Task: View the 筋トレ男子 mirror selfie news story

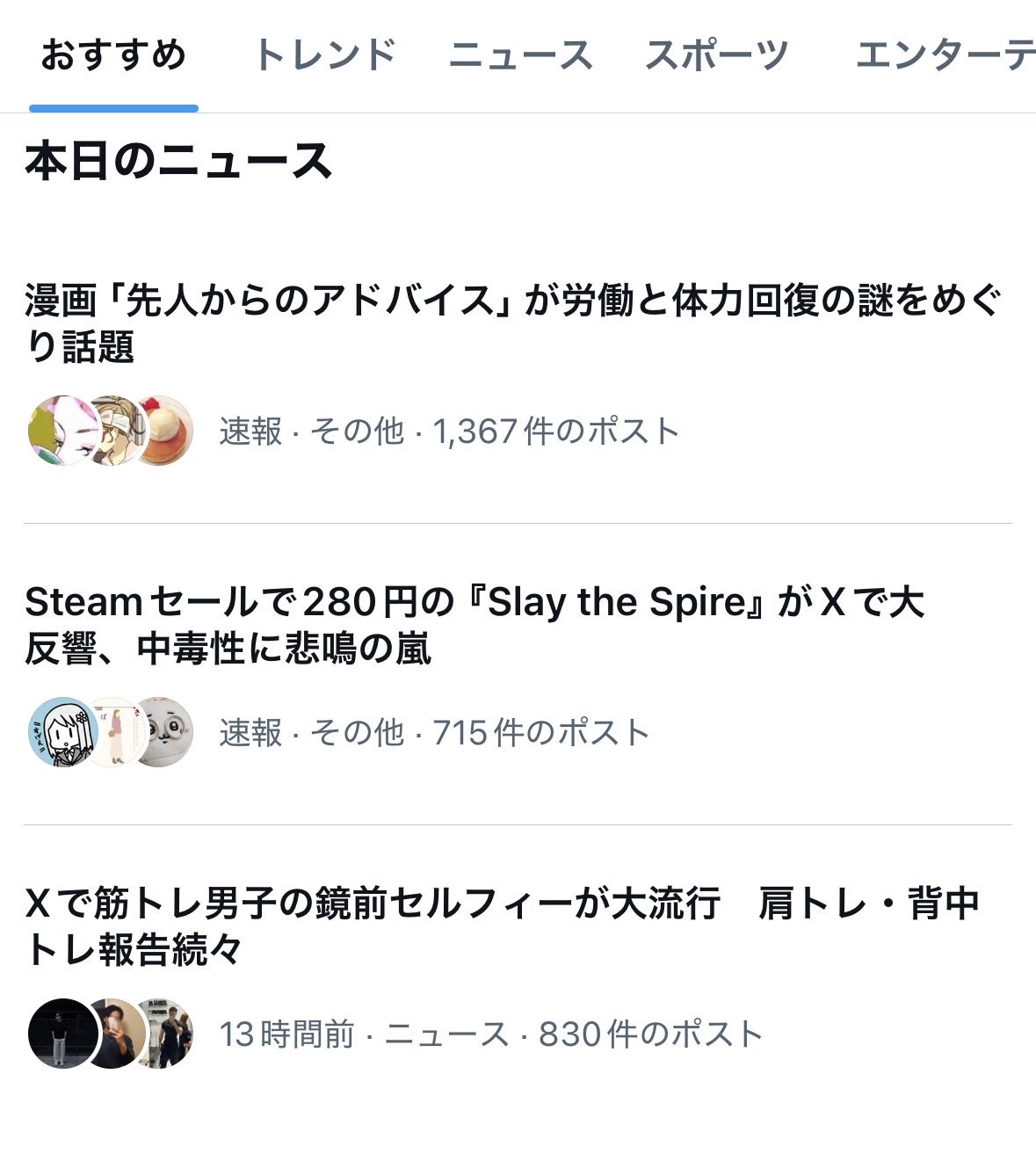Action: point(501,926)
